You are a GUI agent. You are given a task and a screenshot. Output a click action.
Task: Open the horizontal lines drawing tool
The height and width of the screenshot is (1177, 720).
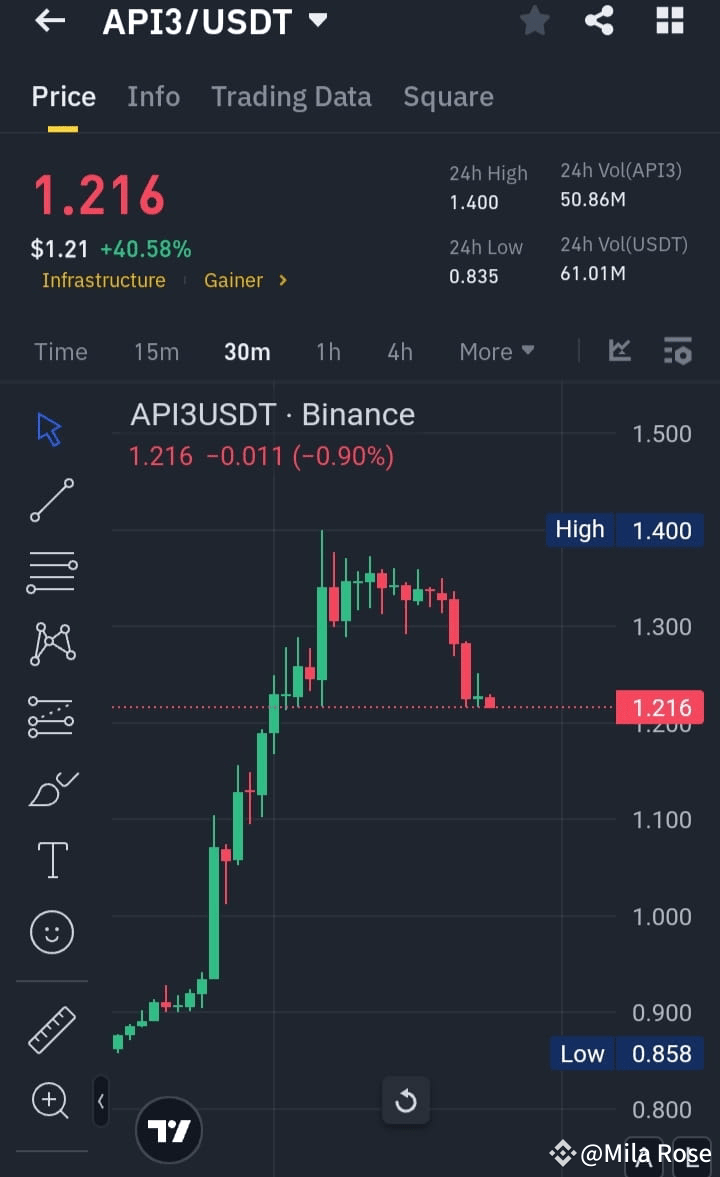tap(50, 571)
